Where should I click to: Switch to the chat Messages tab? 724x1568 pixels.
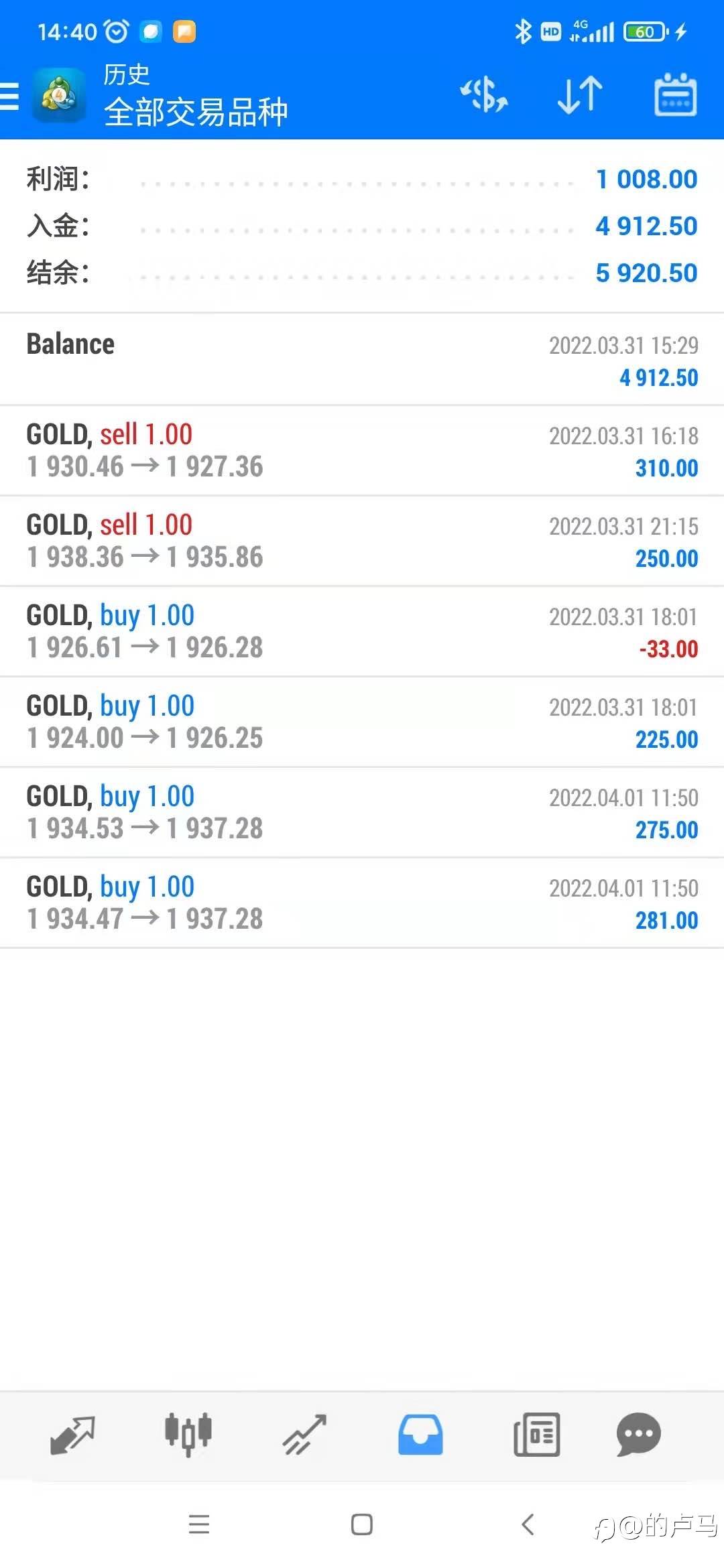click(x=638, y=1434)
